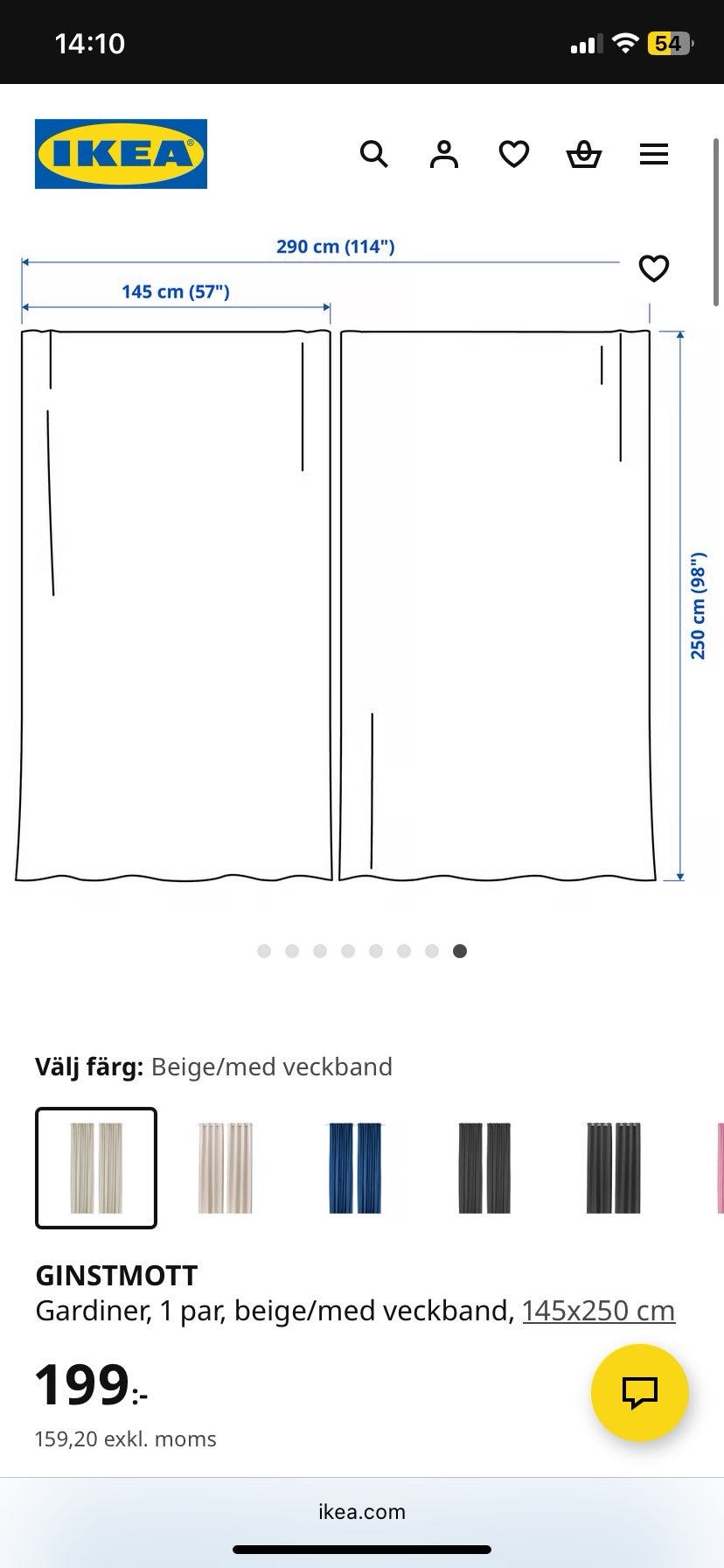Image resolution: width=724 pixels, height=1568 pixels.
Task: Open the ikea.com bottom bar link
Action: click(x=361, y=1511)
